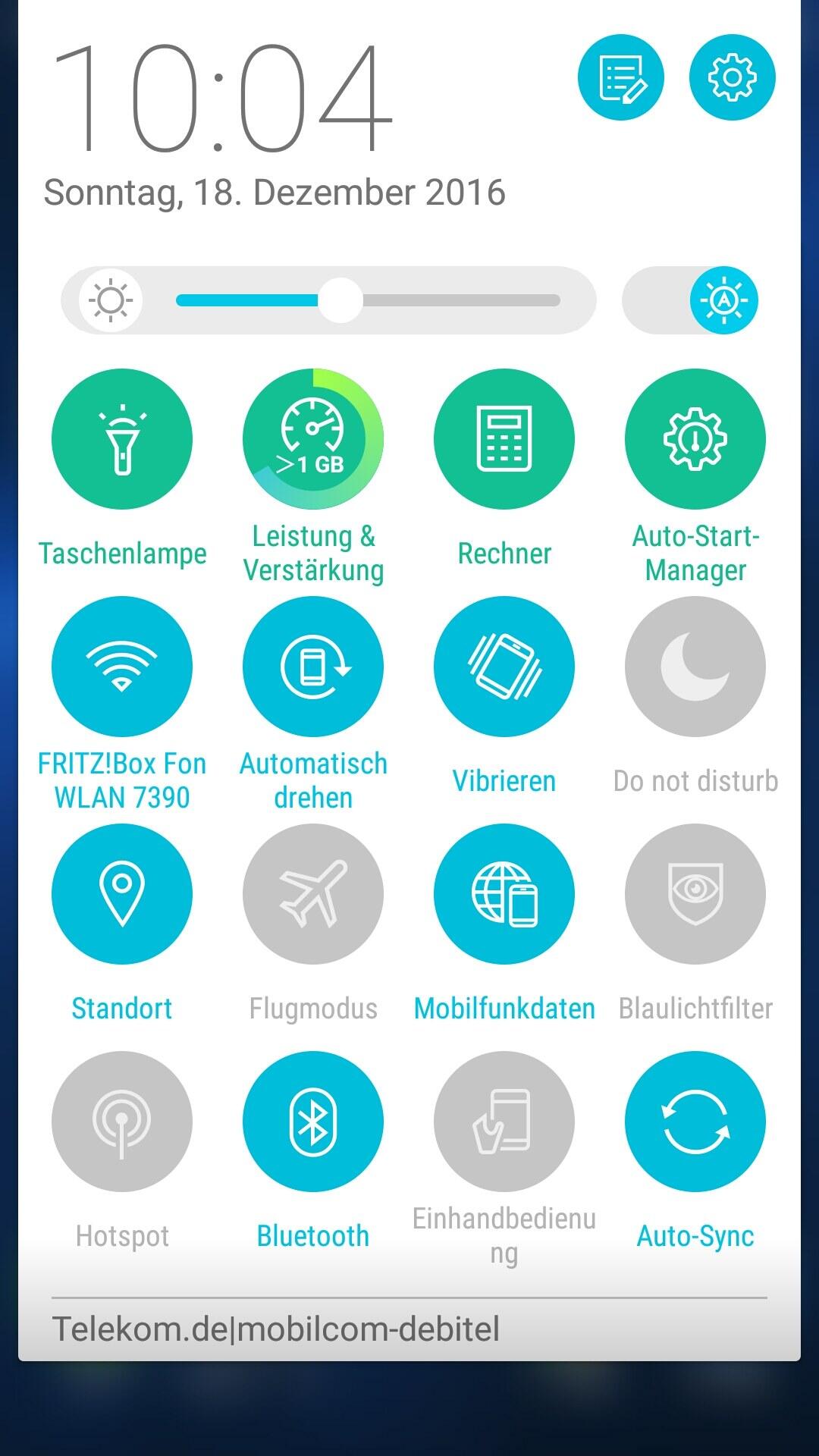Viewport: 819px width, 1456px height.
Task: Enable Flugmodus airplane mode
Action: (313, 894)
